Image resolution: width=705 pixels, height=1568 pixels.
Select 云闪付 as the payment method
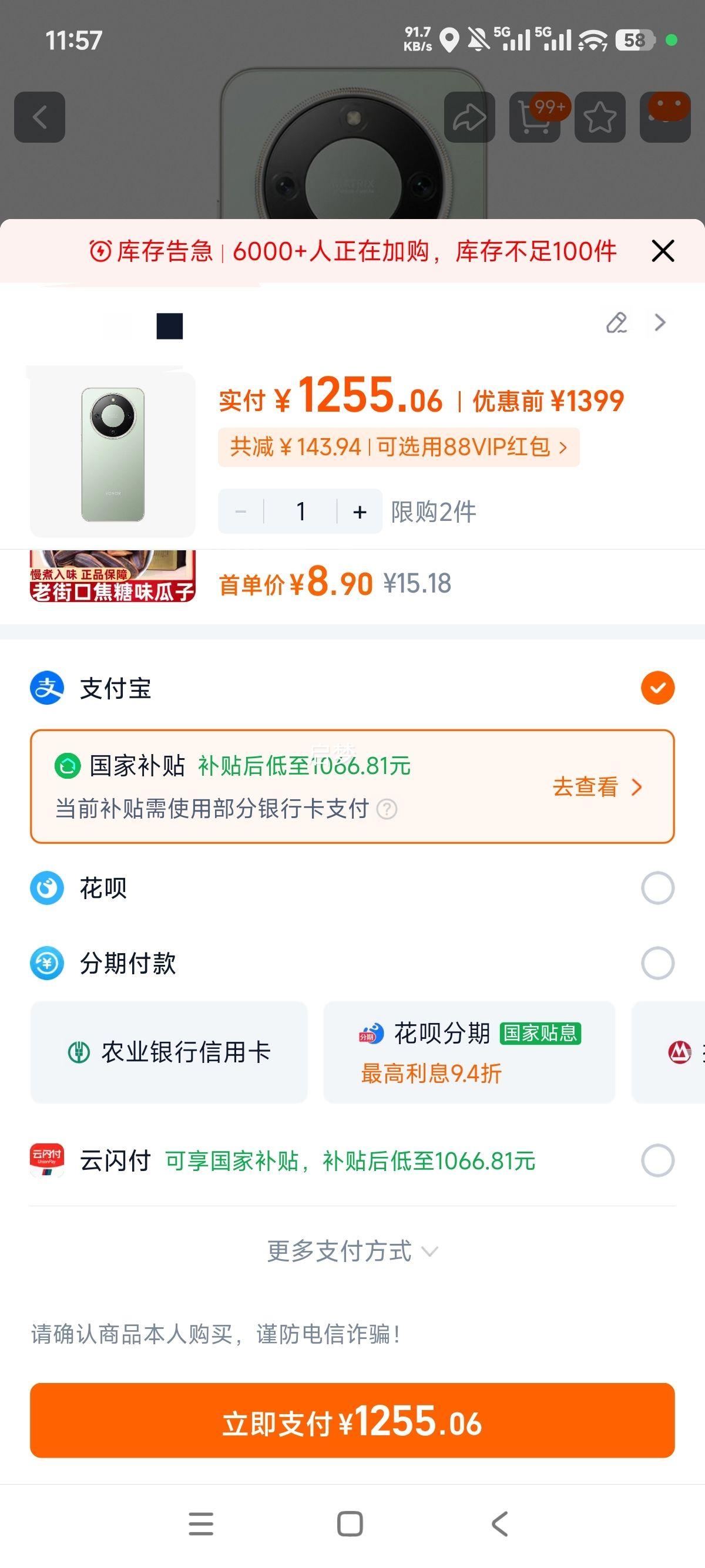pos(656,1160)
